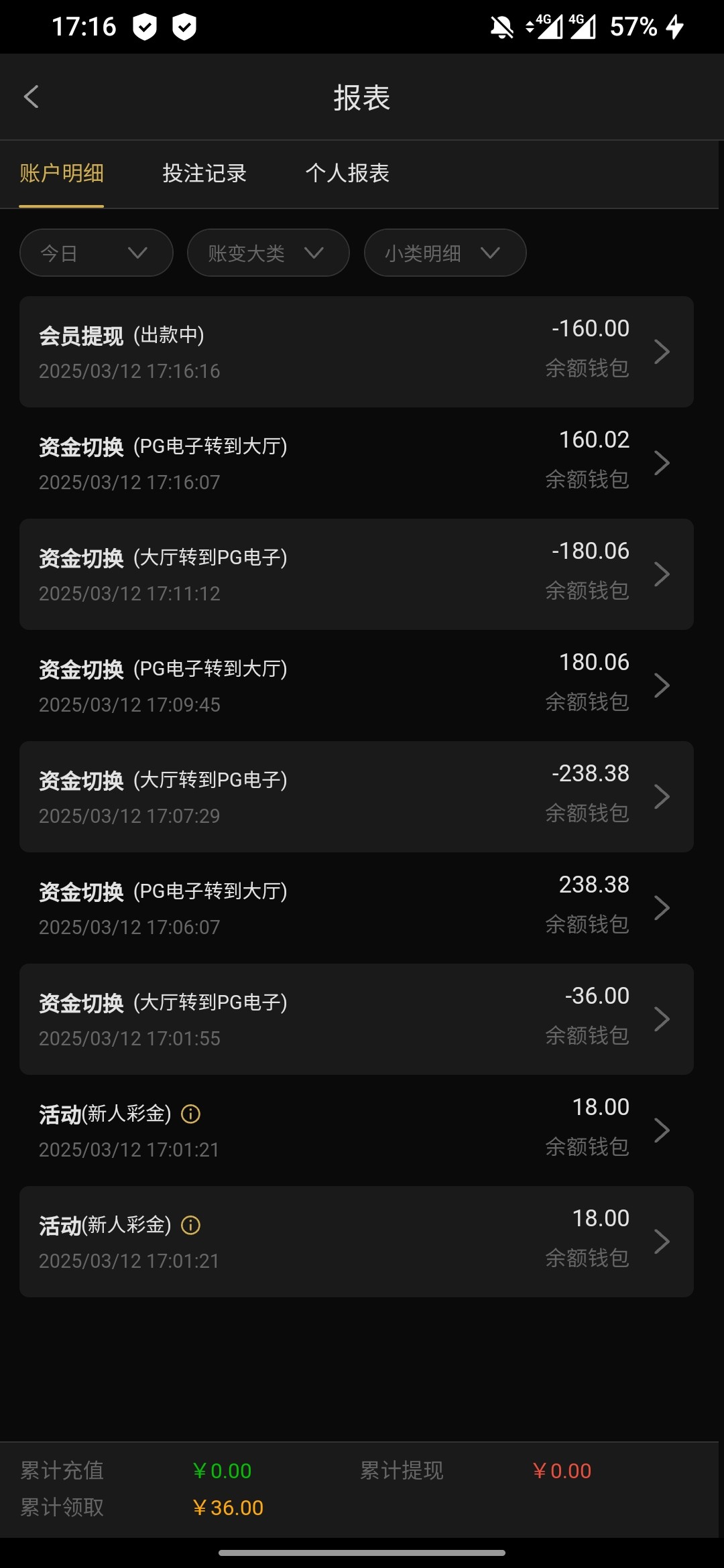This screenshot has height=1568, width=724.
Task: Go back from the 报表 screen
Action: [x=32, y=97]
